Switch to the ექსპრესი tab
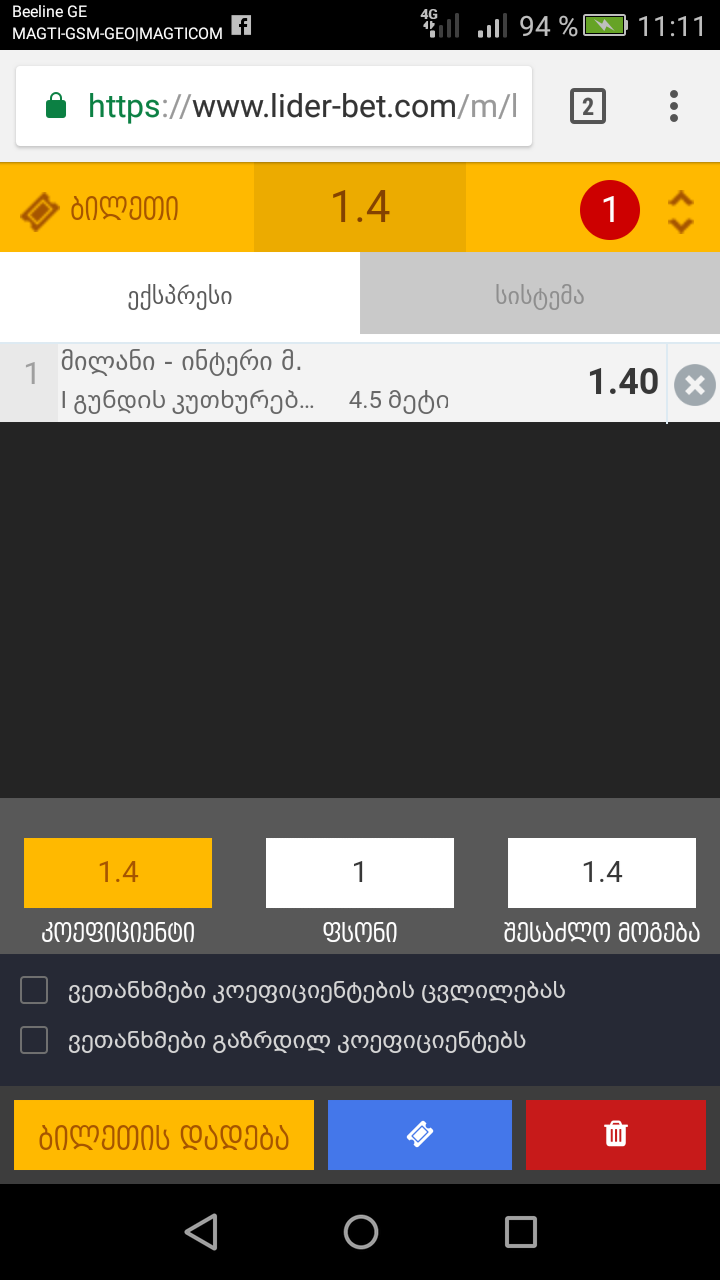The height and width of the screenshot is (1280, 720). [180, 295]
